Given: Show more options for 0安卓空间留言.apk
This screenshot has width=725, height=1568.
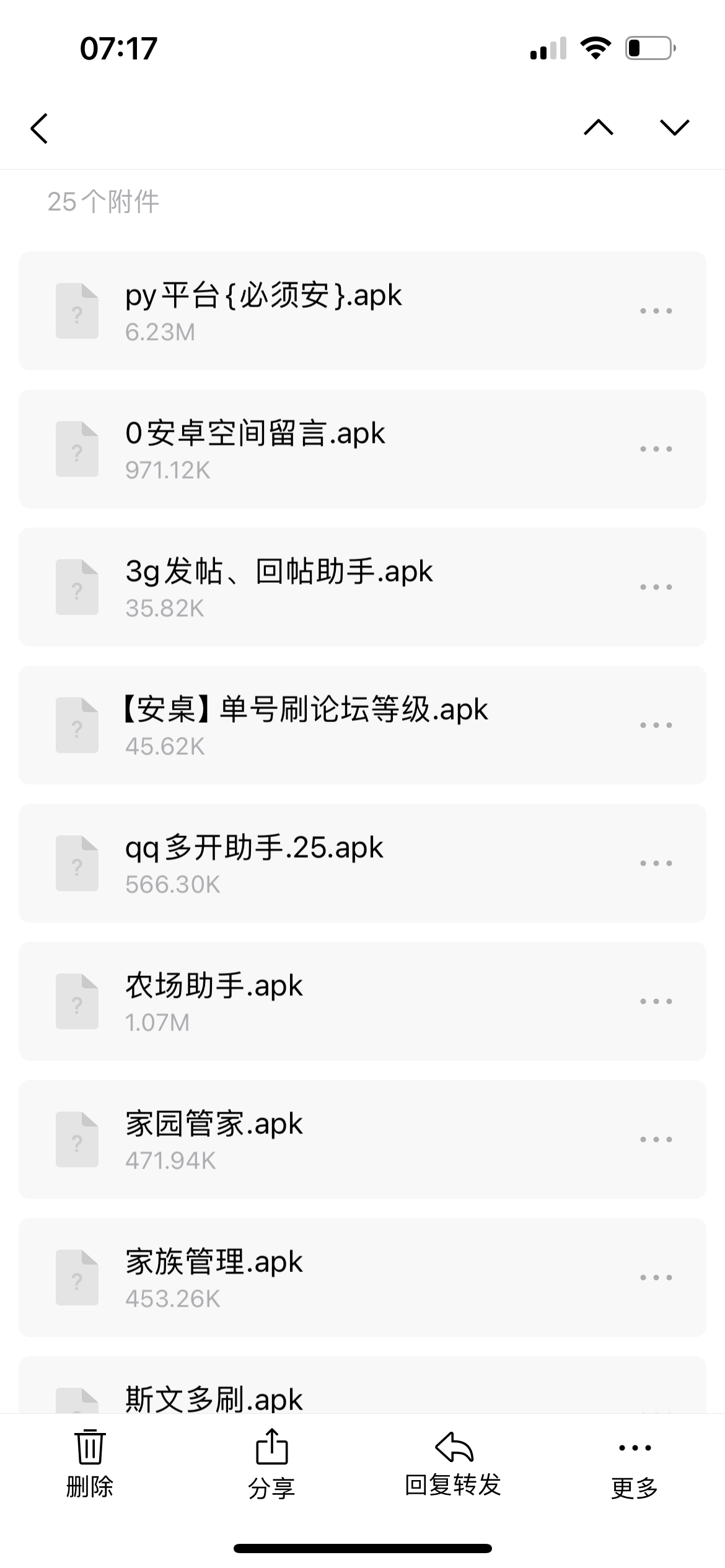Looking at the screenshot, I should tap(656, 449).
